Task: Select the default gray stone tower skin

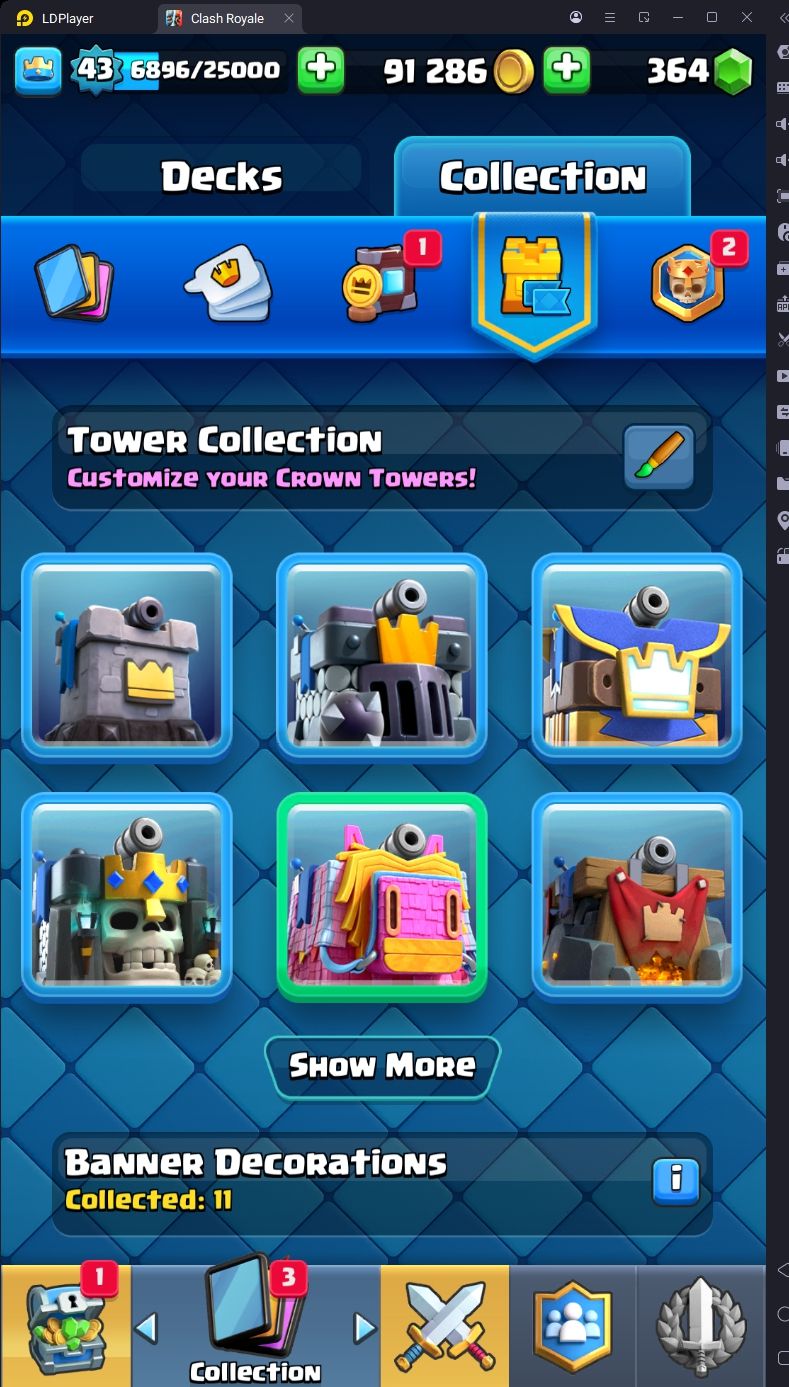Action: point(127,657)
